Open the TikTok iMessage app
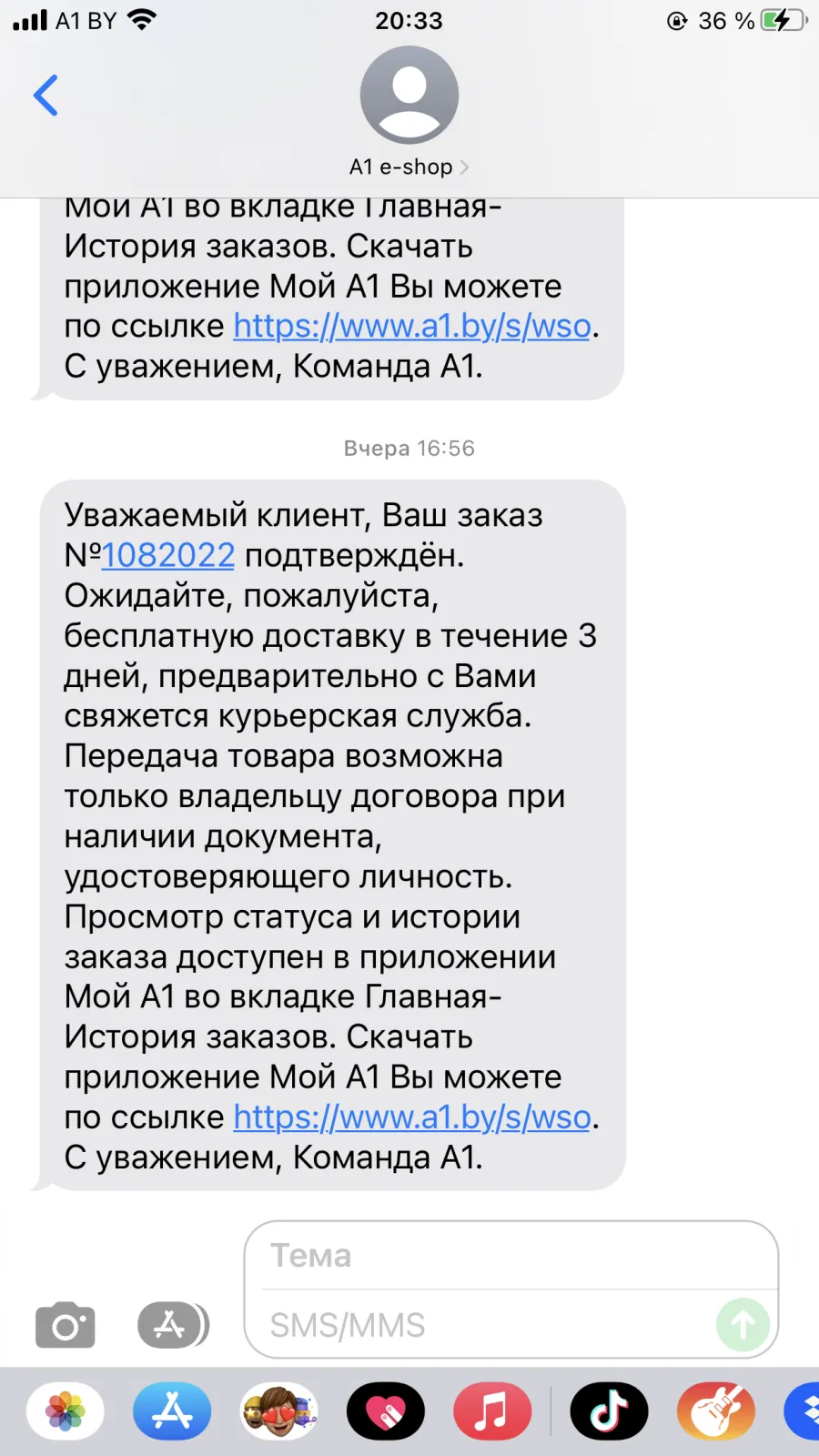This screenshot has height=1456, width=819. pos(609,1411)
